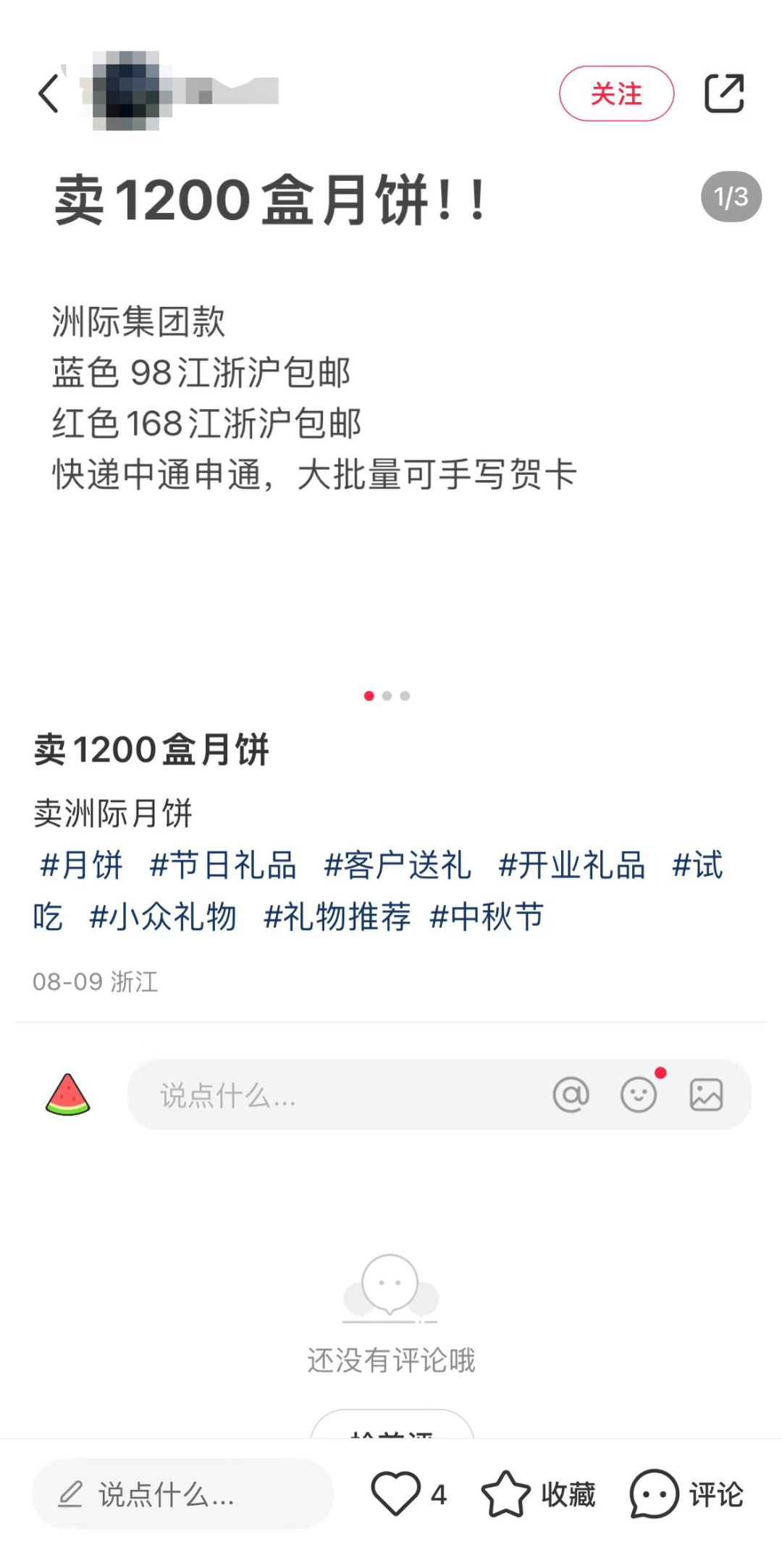
Task: Mention someone with the @ icon
Action: (571, 1095)
